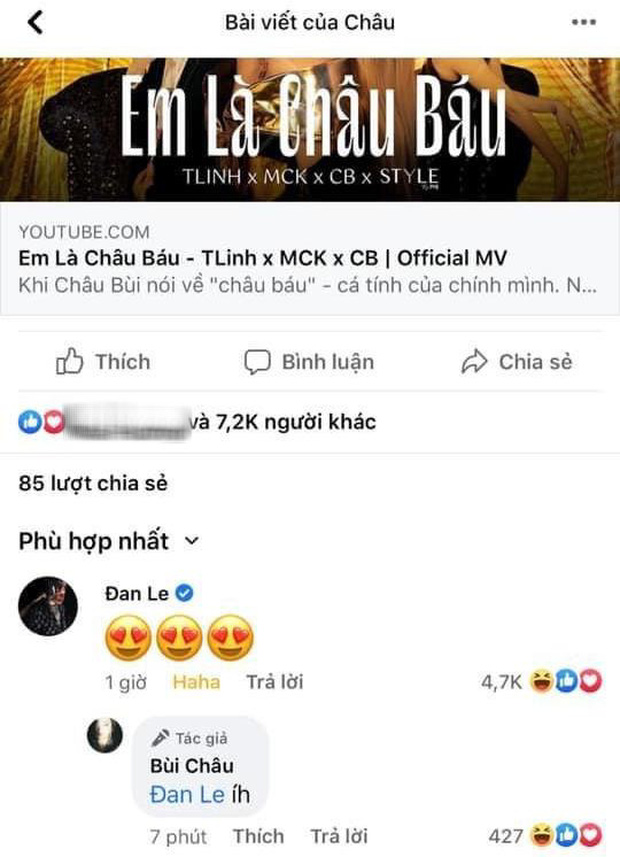Like Bùi Châu's reply
620x857 pixels.
(258, 836)
